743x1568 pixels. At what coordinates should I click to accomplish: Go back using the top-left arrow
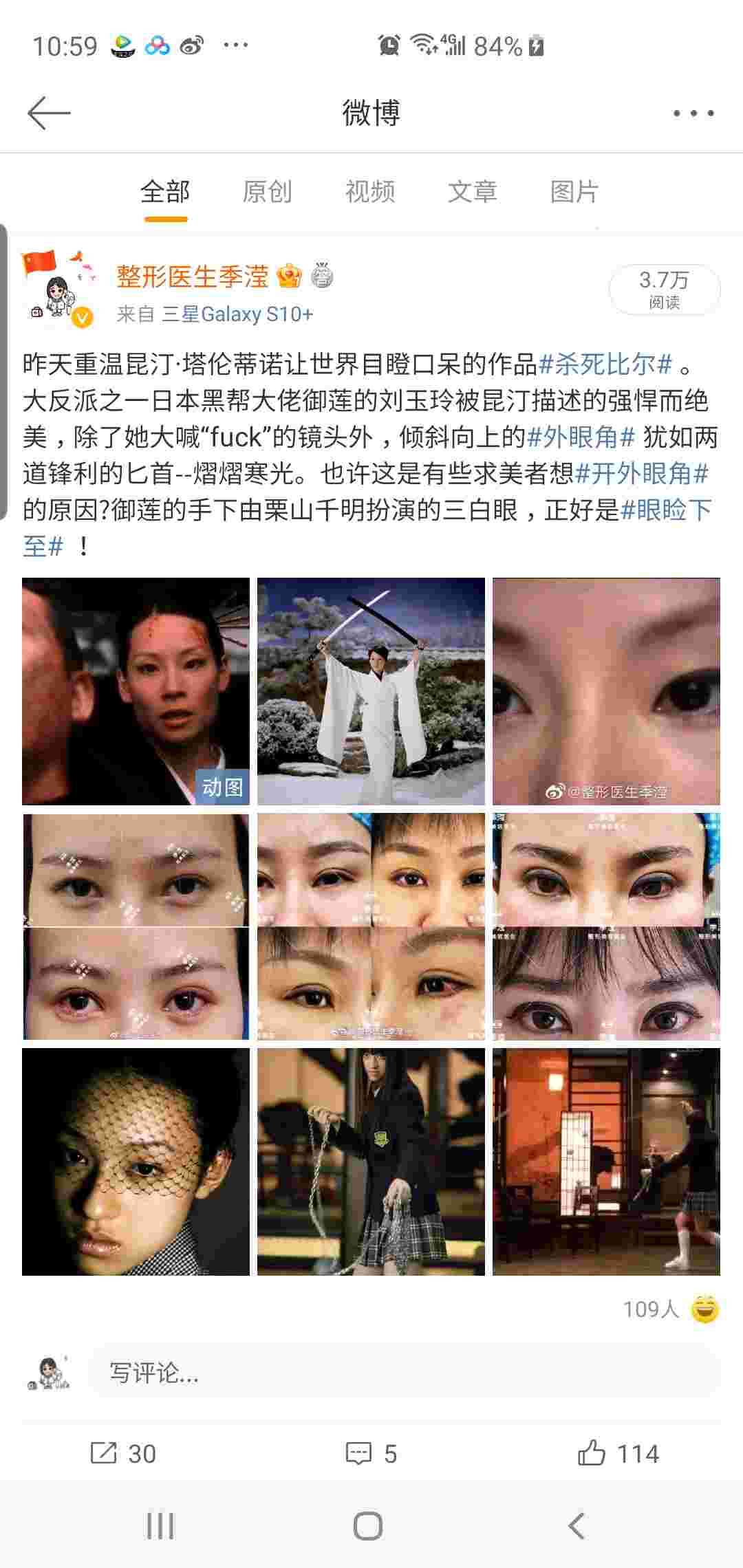click(x=48, y=113)
